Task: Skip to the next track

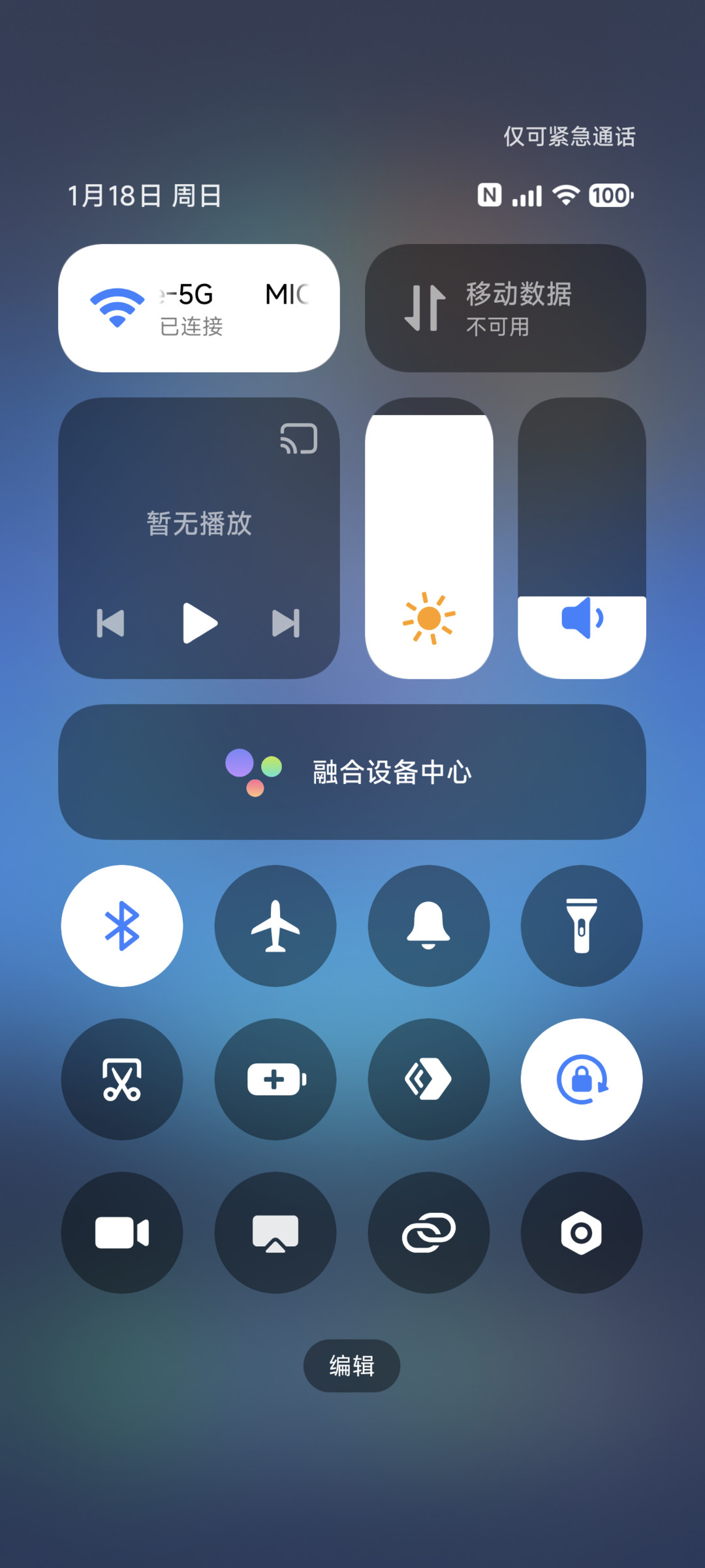Action: 286,623
